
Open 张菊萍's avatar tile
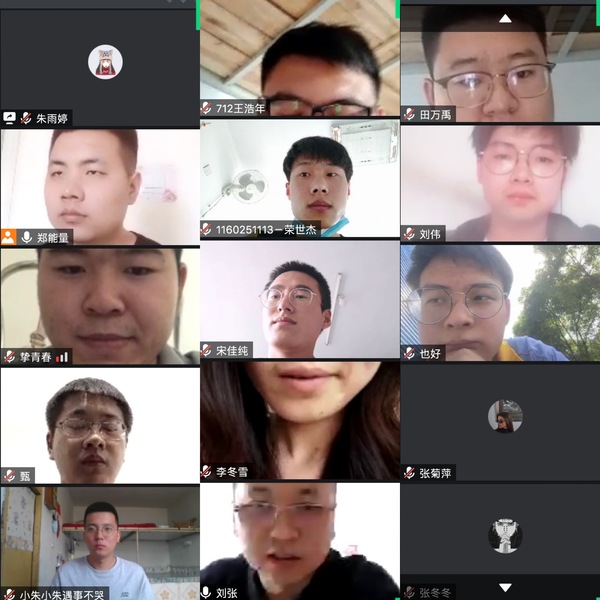500,420
